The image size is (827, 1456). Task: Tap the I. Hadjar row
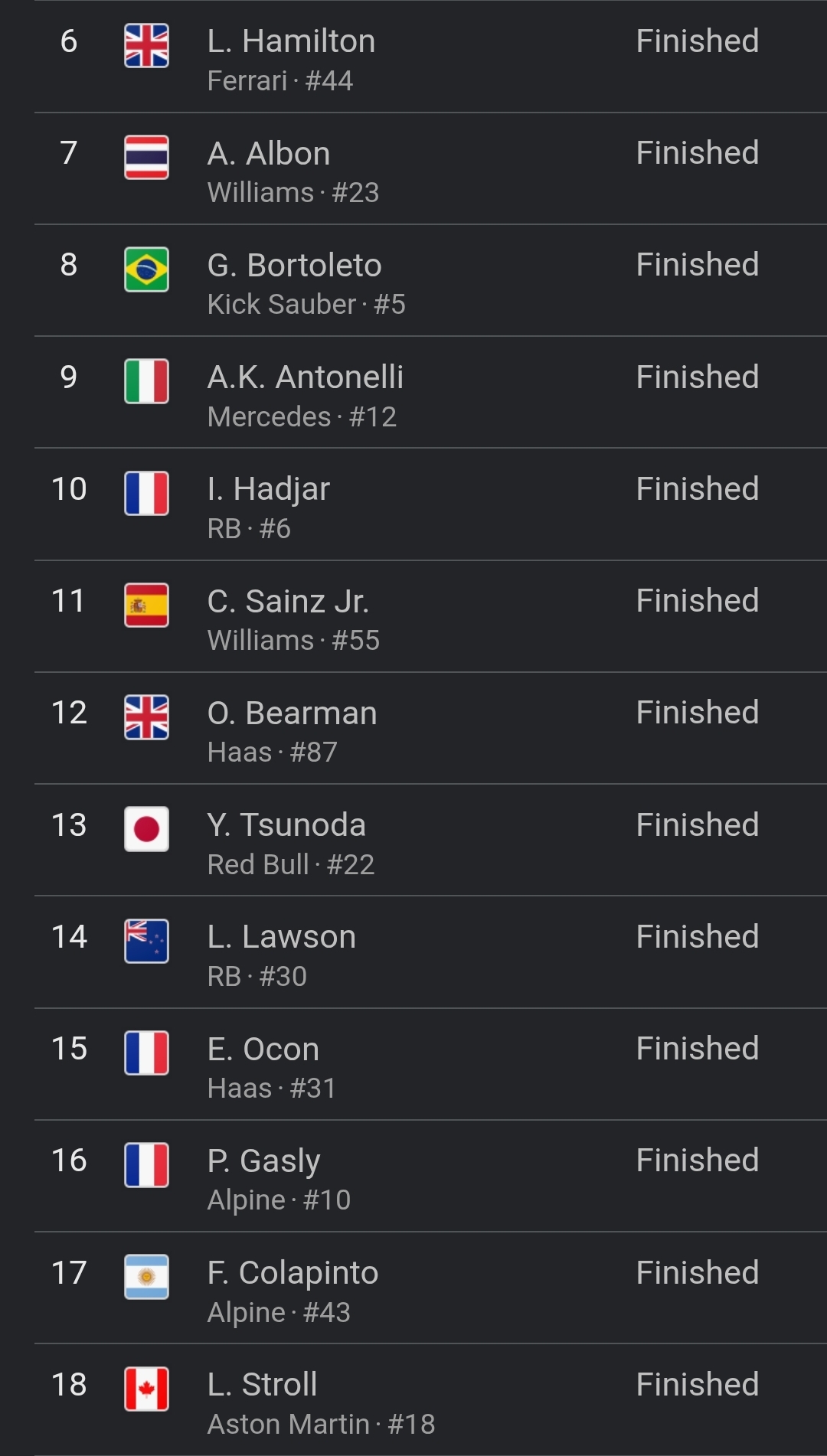tap(430, 504)
